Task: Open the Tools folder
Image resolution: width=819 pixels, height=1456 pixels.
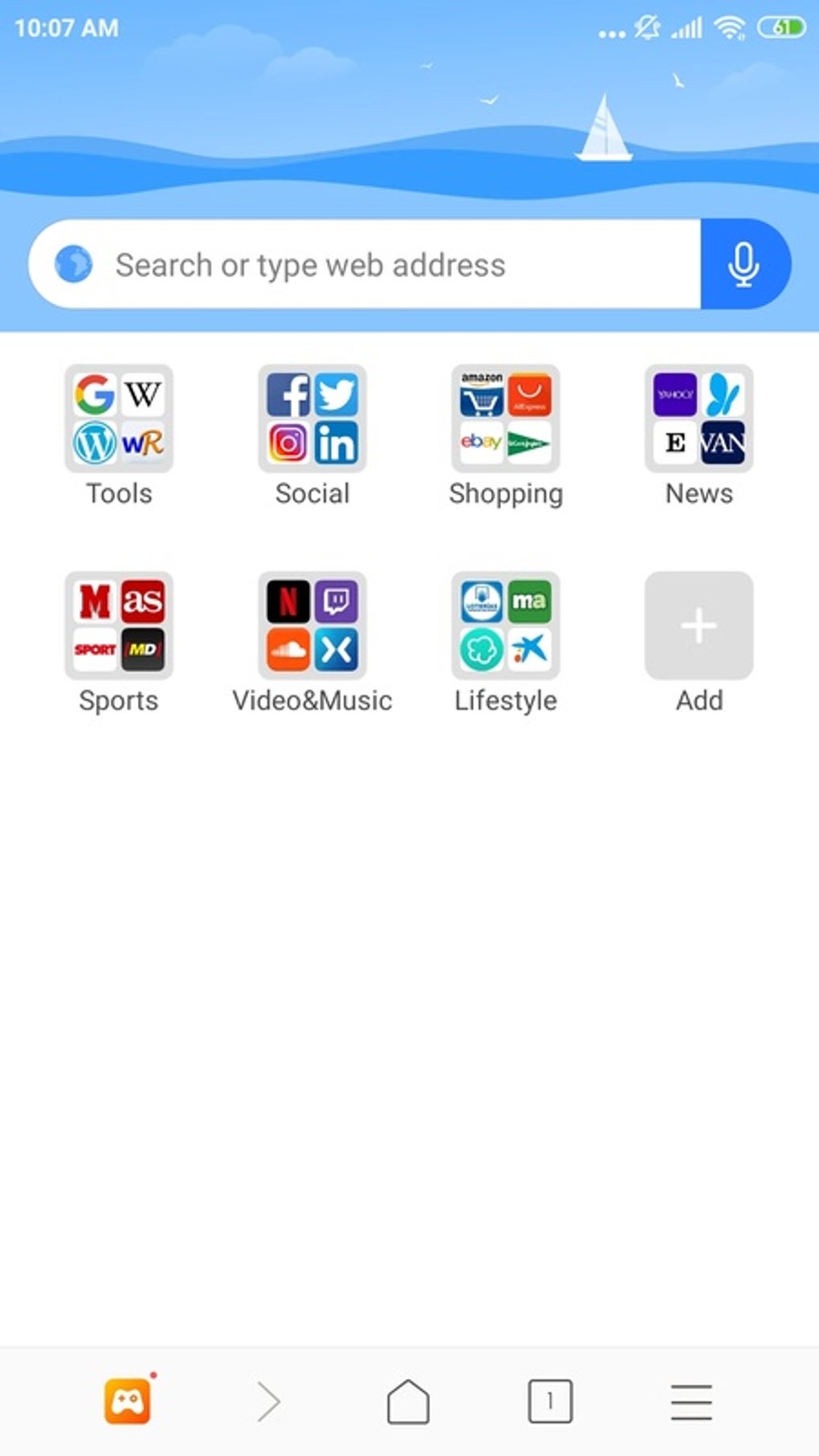Action: pyautogui.click(x=119, y=419)
